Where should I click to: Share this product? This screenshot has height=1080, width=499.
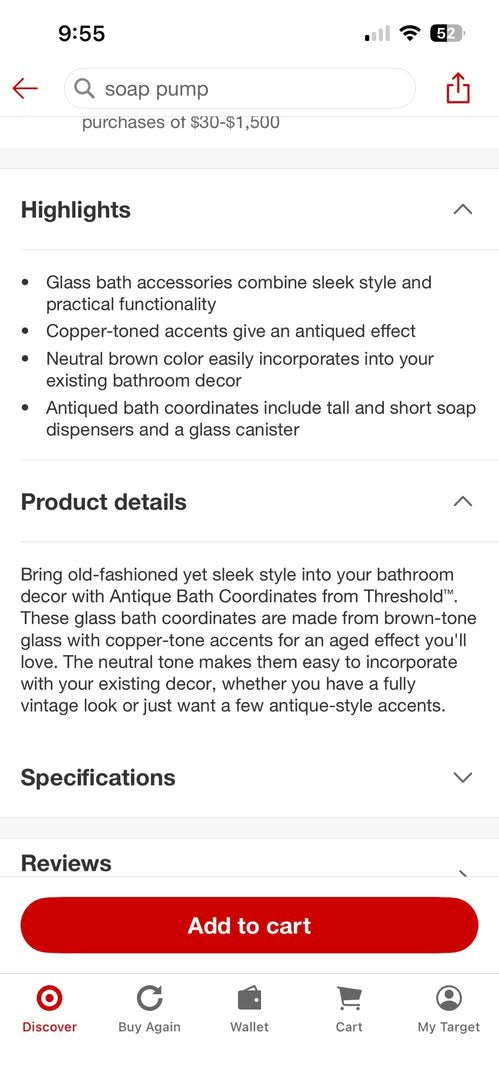click(x=458, y=88)
